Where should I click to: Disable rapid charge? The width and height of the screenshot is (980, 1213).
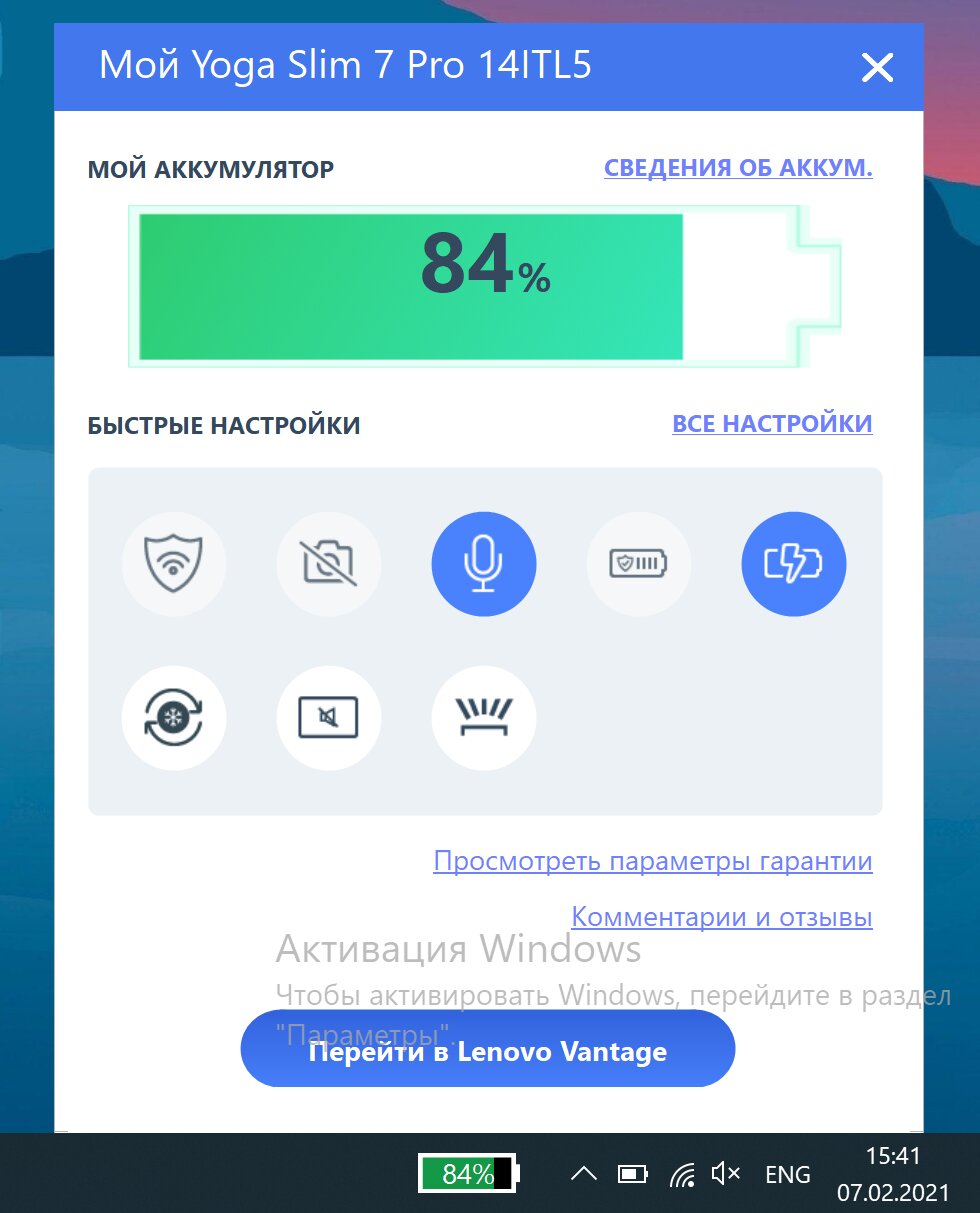(794, 565)
